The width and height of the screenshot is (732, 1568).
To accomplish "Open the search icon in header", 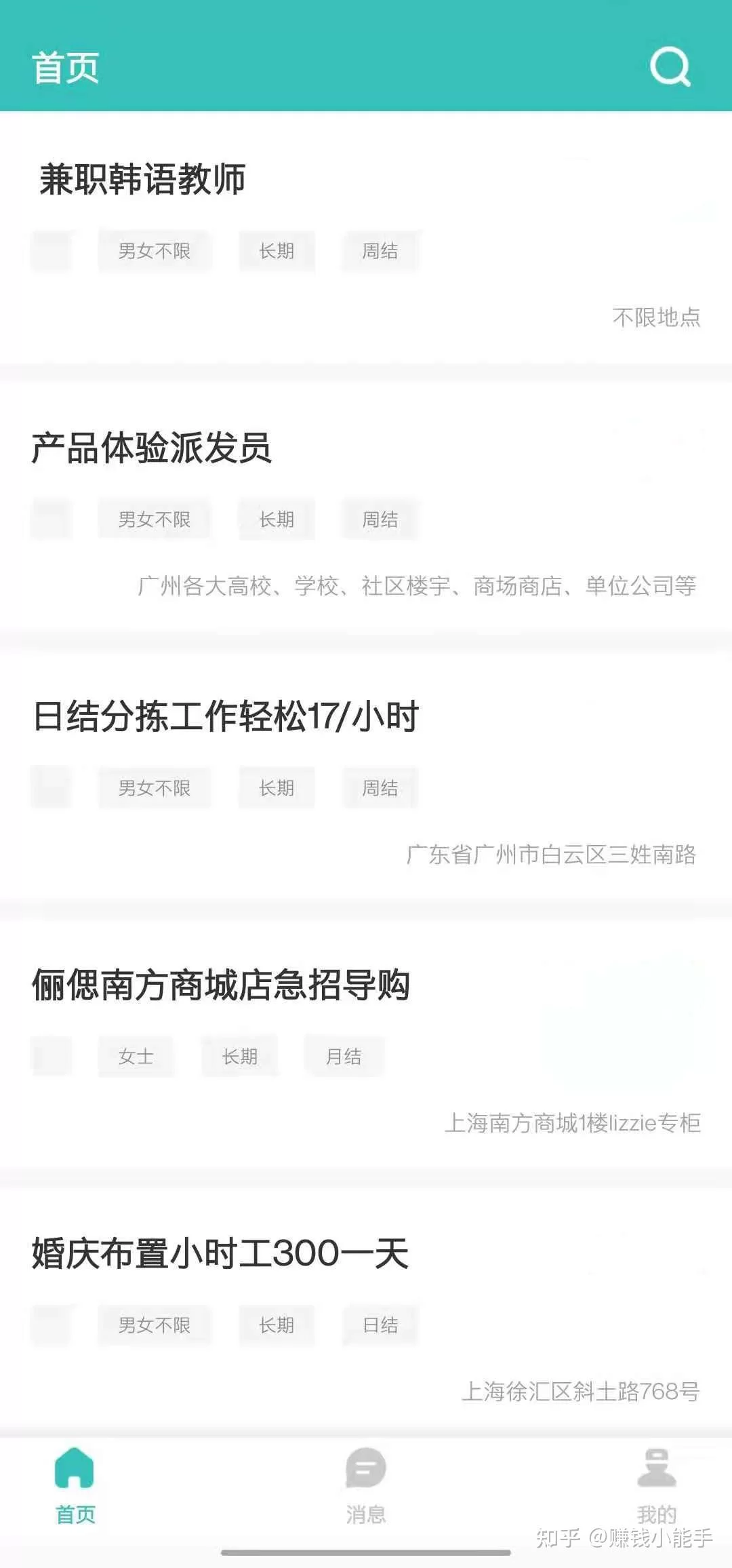I will click(x=670, y=66).
